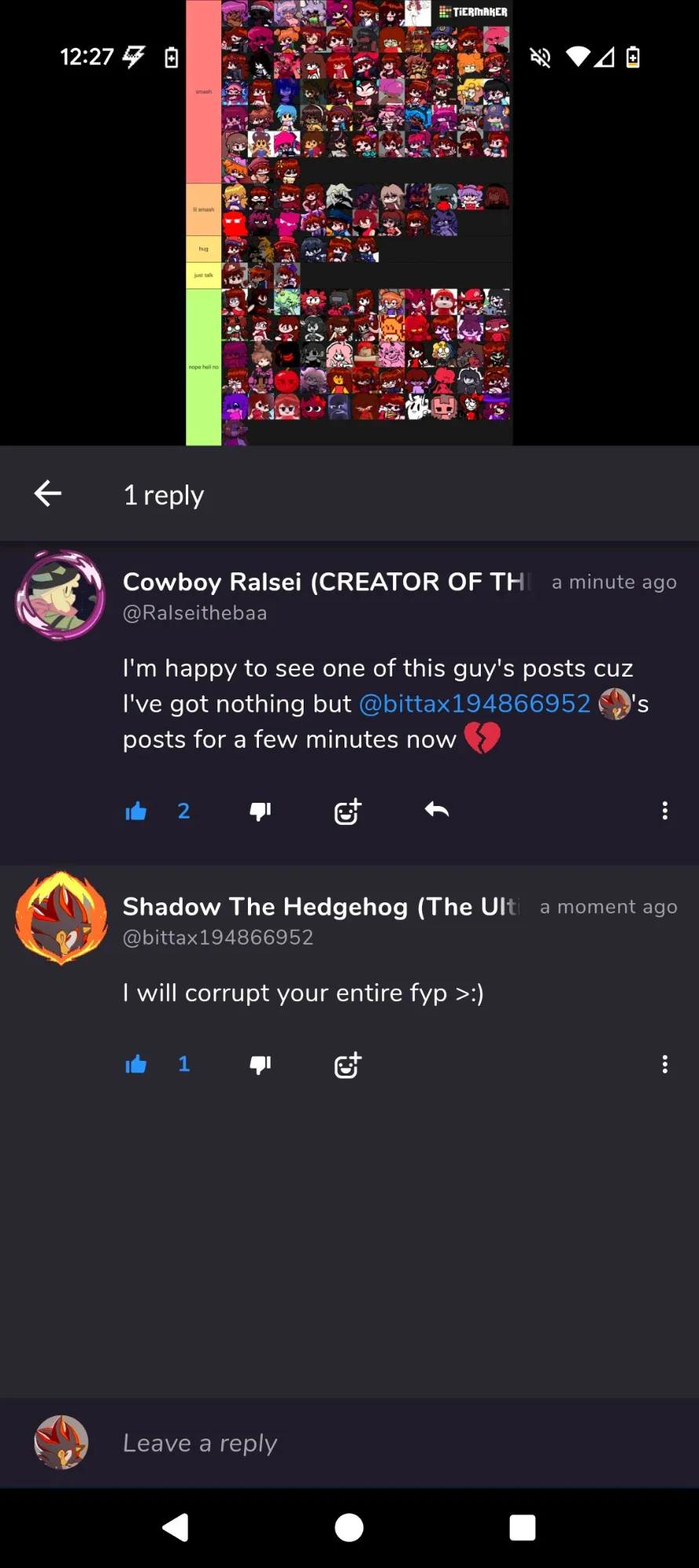Reply to Cowboy Ralsei's comment
This screenshot has height=1568, width=699.
437,810
